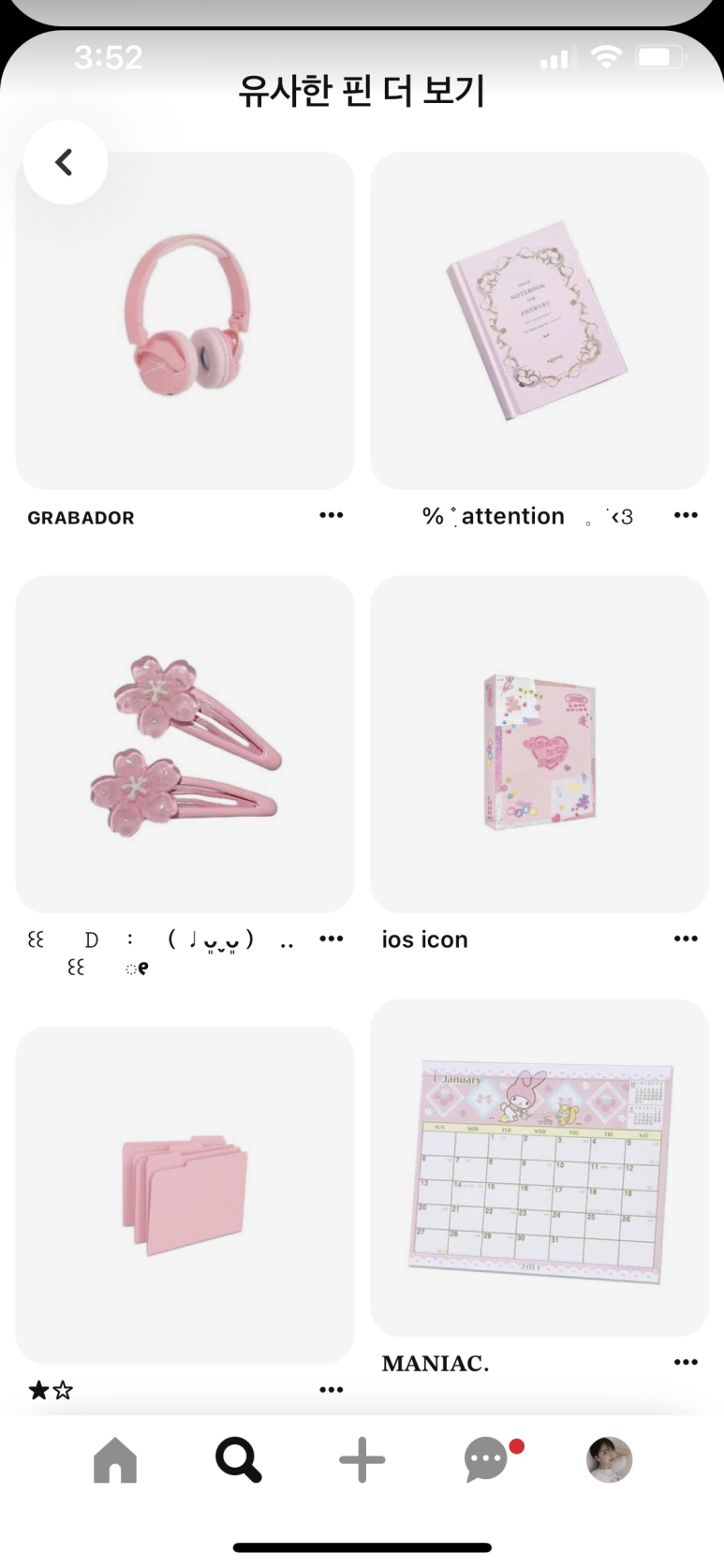Screen dimensions: 724x1568
Task: Switch to the Search tab
Action: point(238,1459)
